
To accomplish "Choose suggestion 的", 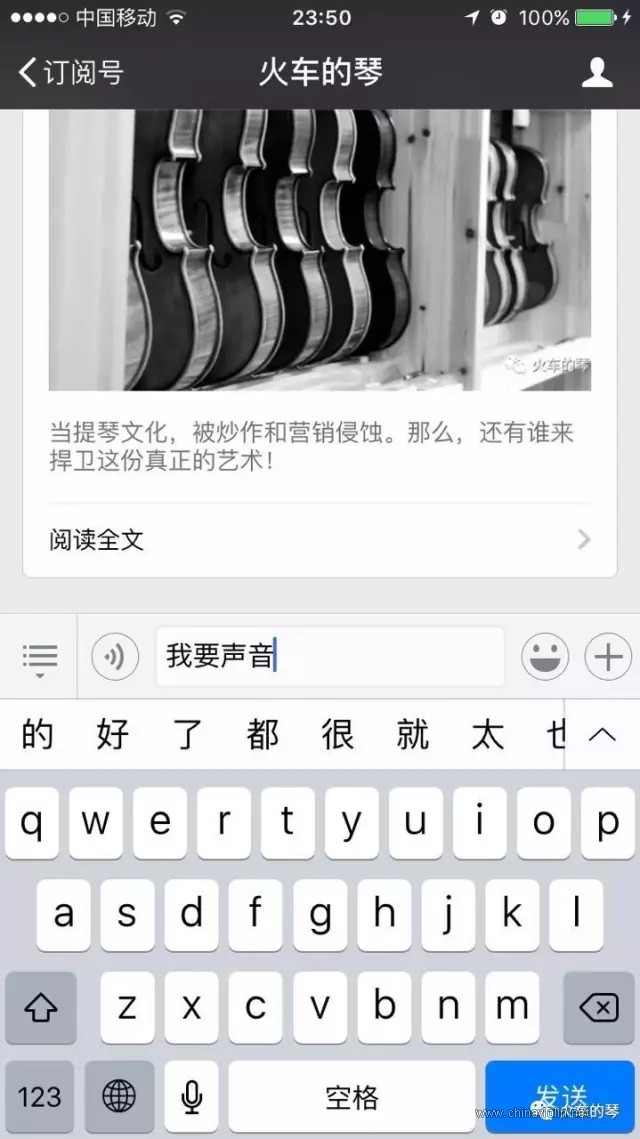I will [x=38, y=734].
